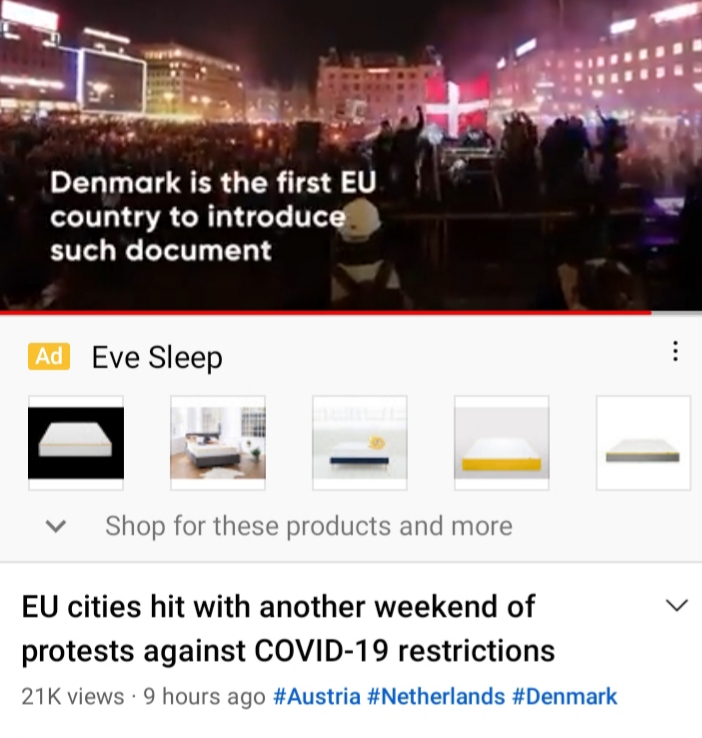This screenshot has height=738, width=702.
Task: Open the #Denmark hashtag
Action: pyautogui.click(x=564, y=697)
